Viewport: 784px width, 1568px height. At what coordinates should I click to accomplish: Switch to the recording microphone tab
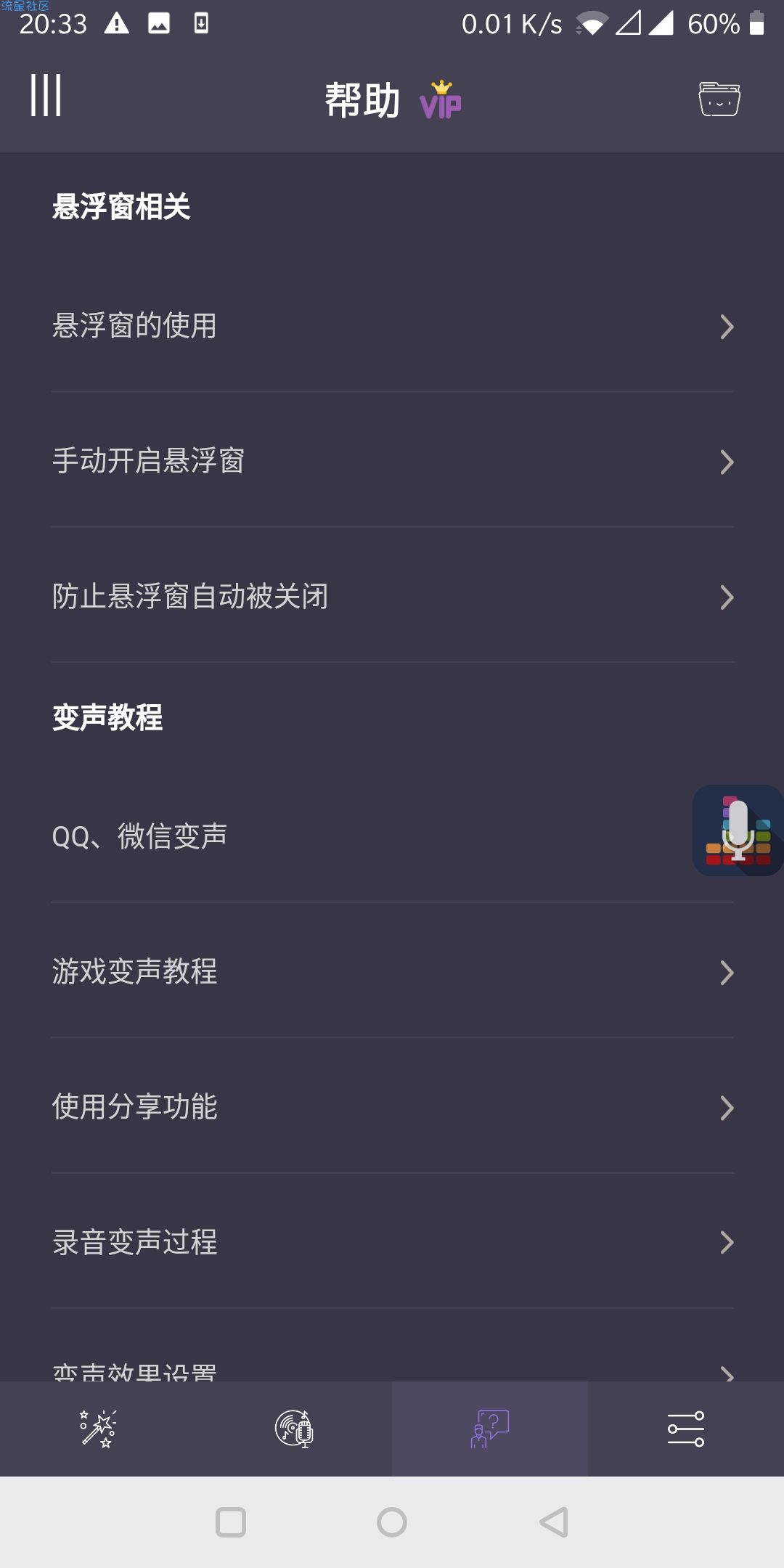point(294,1429)
